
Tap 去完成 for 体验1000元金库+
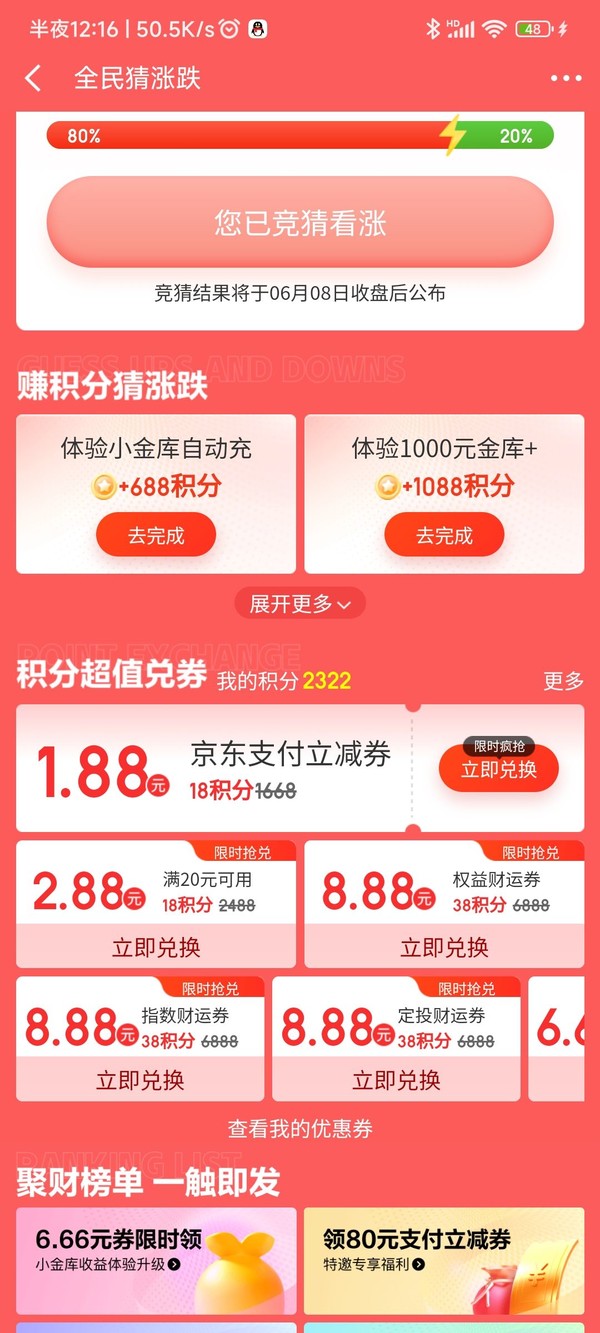tap(444, 535)
